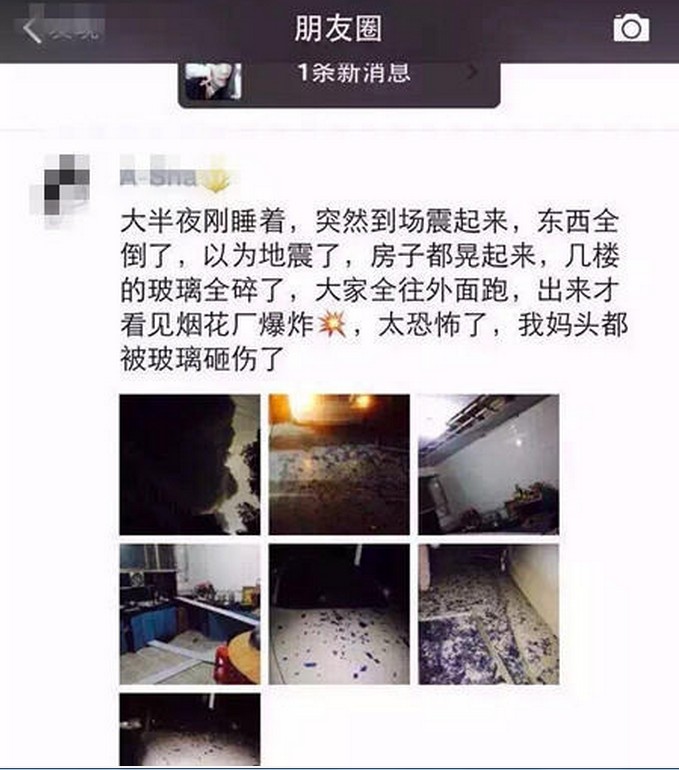
Task: View the photo of the white wall room
Action: click(488, 464)
